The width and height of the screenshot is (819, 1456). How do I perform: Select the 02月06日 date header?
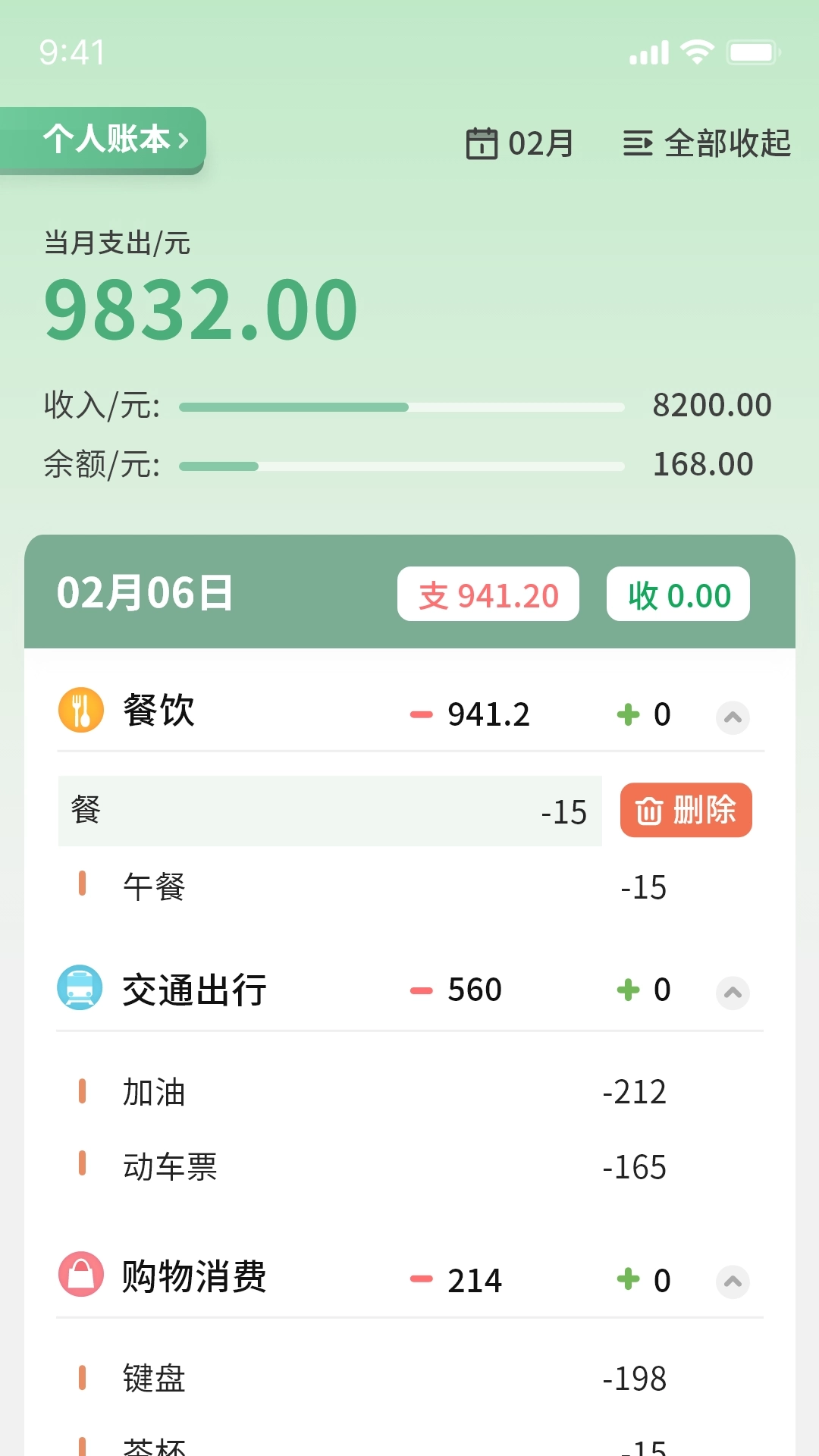(x=146, y=595)
